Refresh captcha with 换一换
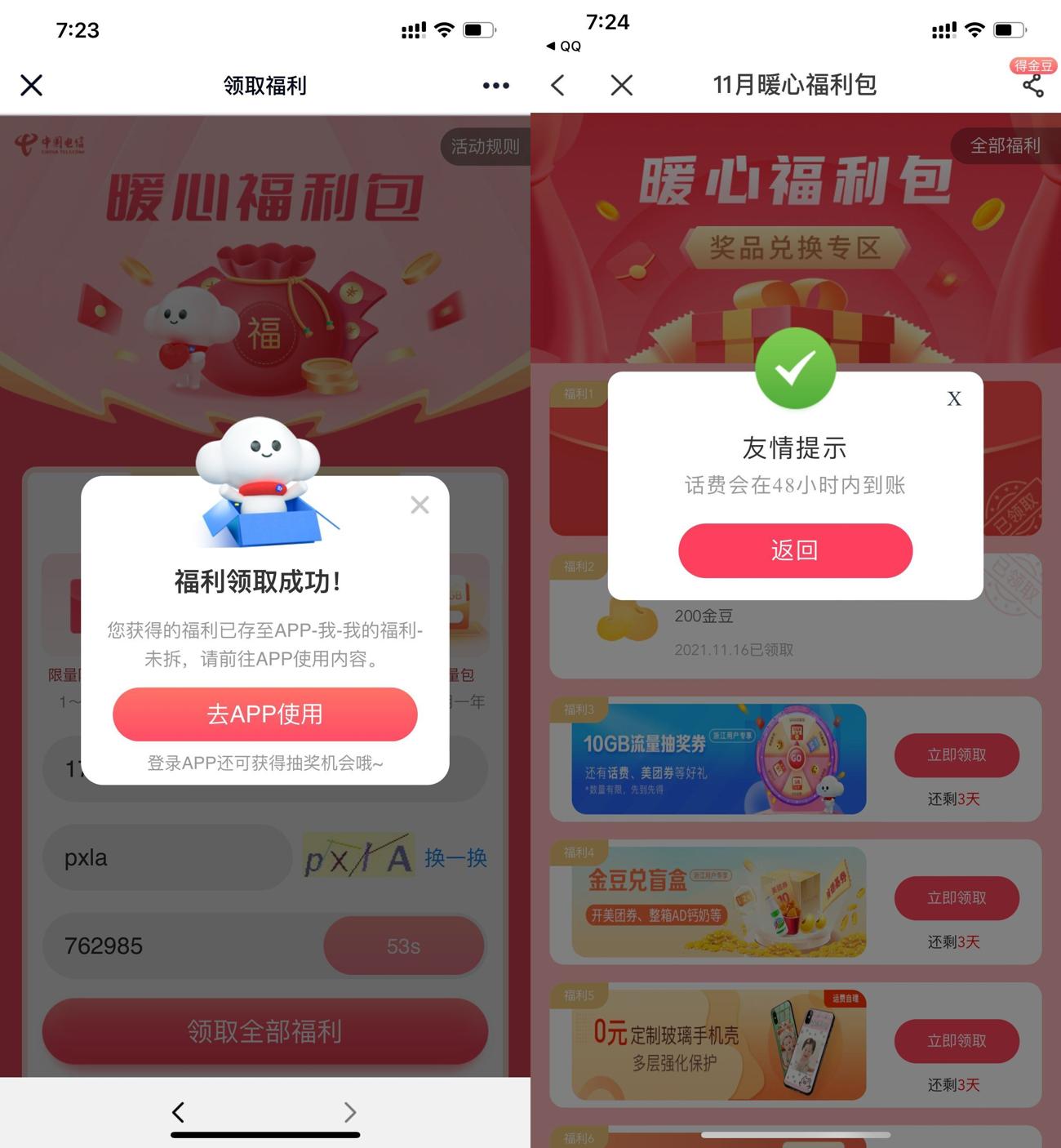Image resolution: width=1061 pixels, height=1148 pixels. point(455,857)
